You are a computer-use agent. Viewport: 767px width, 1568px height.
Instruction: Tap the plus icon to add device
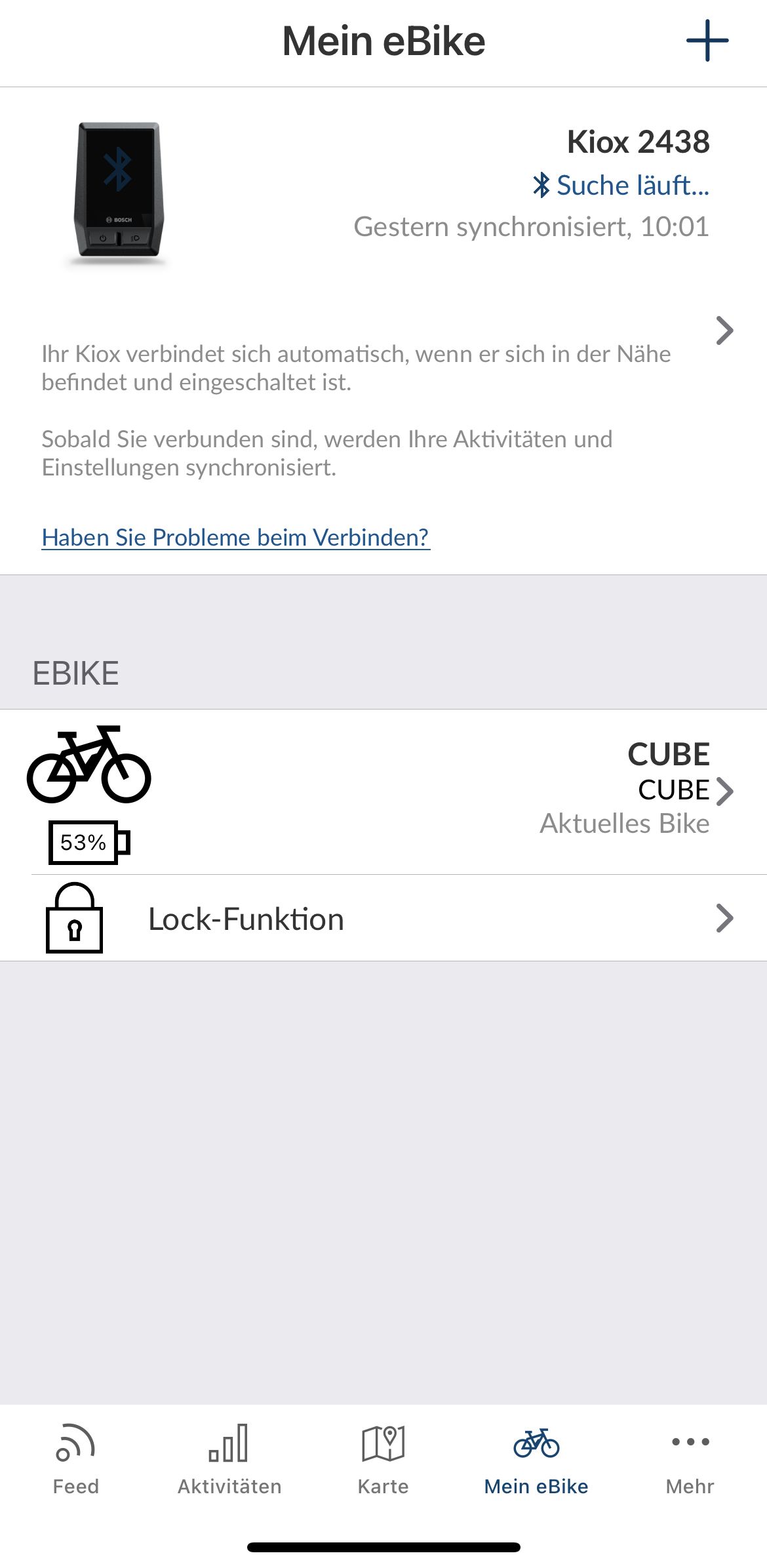coord(707,41)
